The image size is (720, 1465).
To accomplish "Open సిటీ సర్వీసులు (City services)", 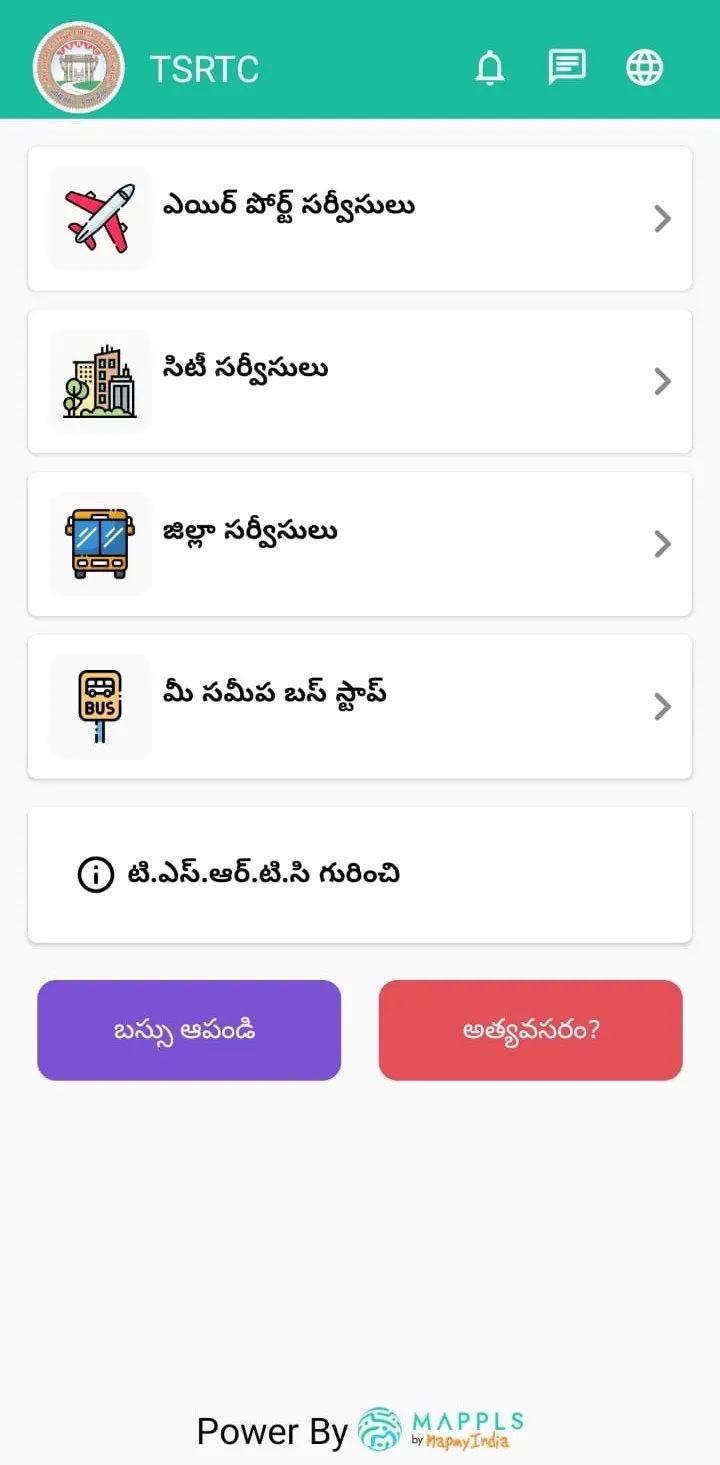I will point(360,381).
